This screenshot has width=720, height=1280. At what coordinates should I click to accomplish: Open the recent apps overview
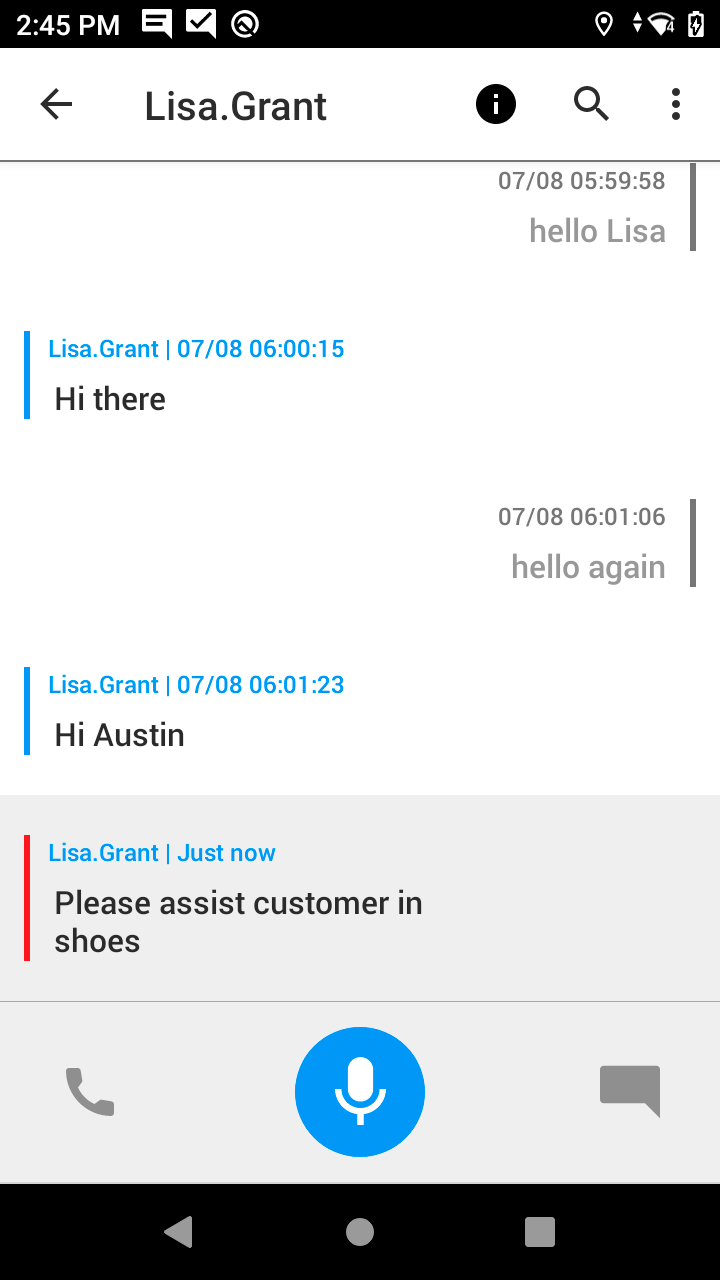[540, 1232]
